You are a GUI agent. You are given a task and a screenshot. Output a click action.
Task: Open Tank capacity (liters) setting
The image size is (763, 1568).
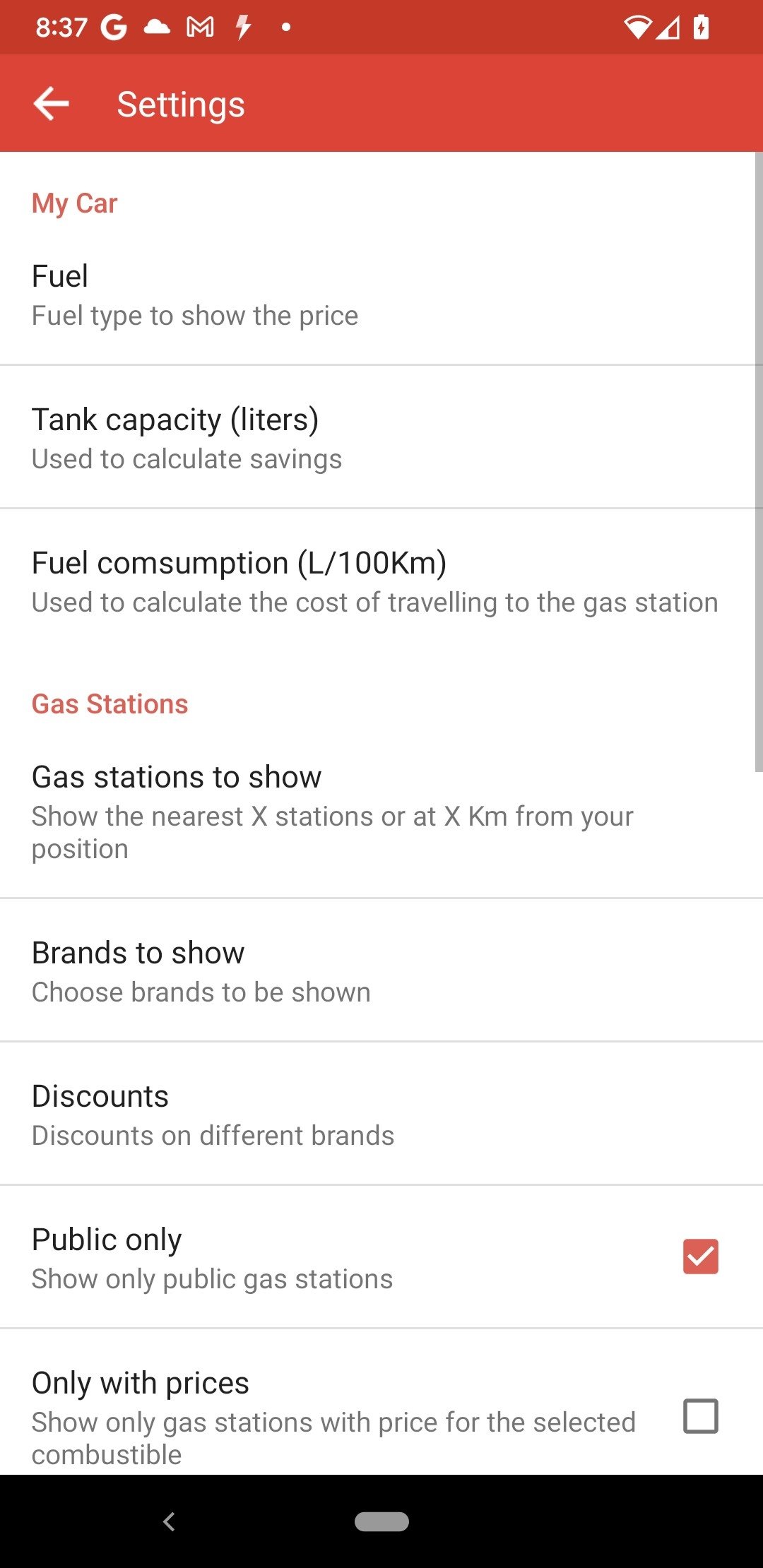[x=381, y=438]
